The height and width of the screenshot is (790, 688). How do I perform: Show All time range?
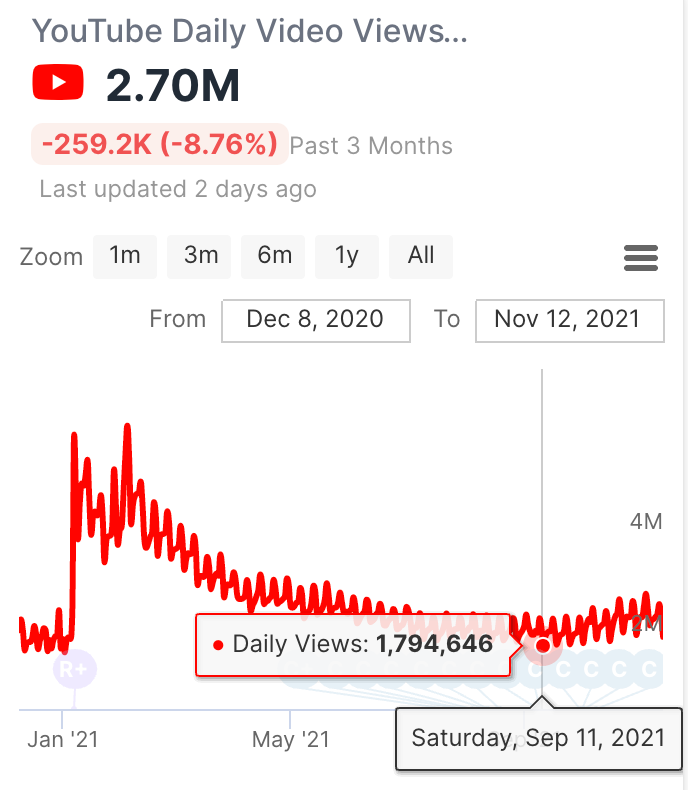pos(421,256)
